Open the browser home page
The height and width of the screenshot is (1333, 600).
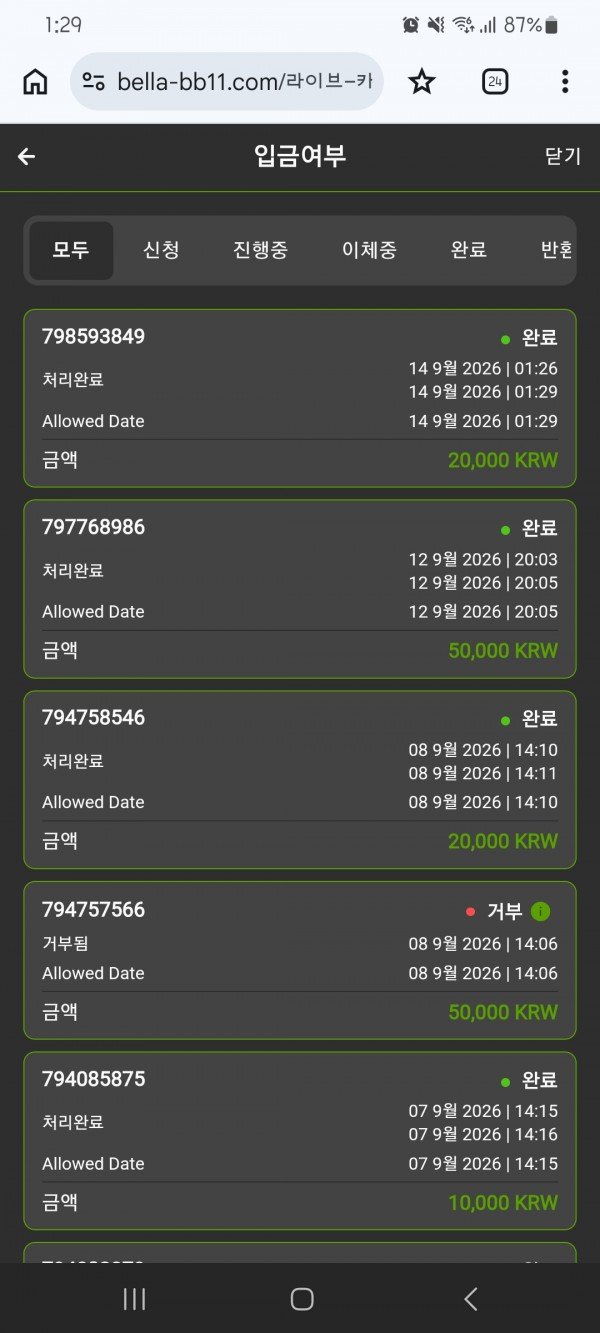(x=35, y=81)
